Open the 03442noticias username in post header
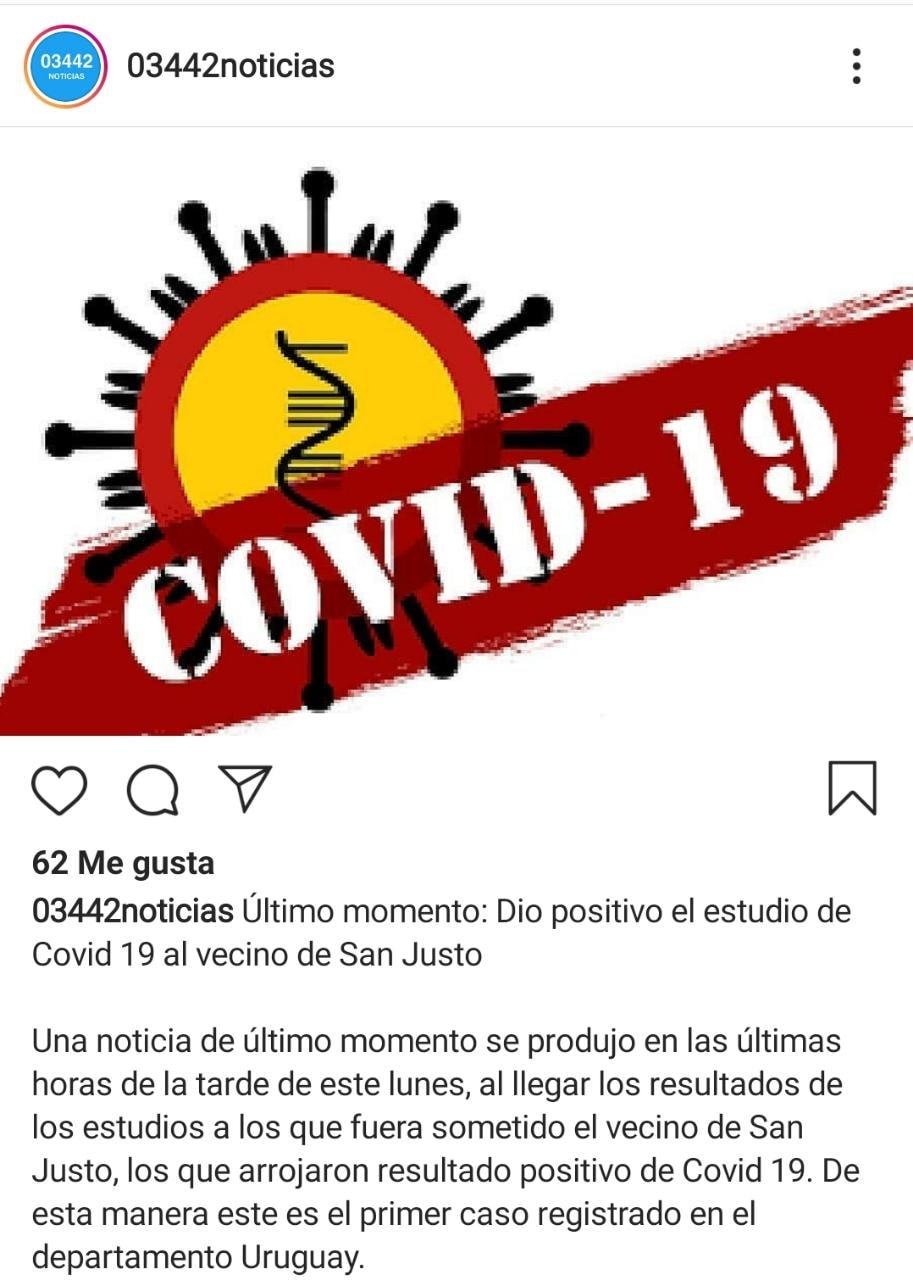 tap(230, 66)
